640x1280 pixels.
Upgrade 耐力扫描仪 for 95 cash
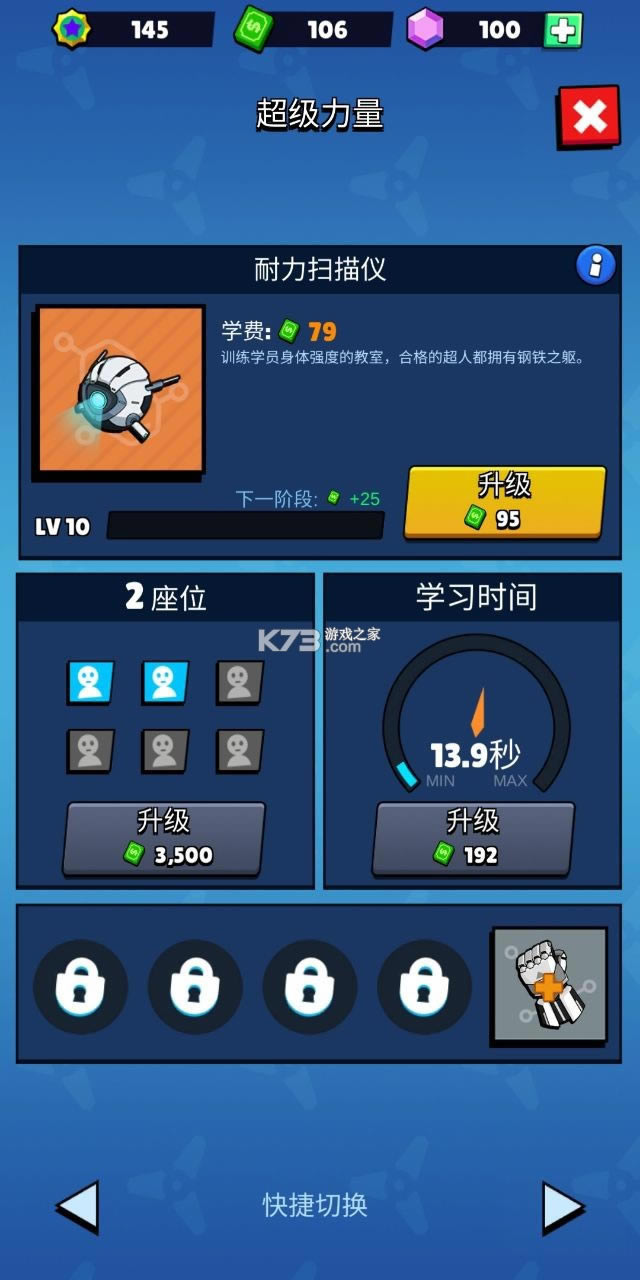pyautogui.click(x=504, y=502)
